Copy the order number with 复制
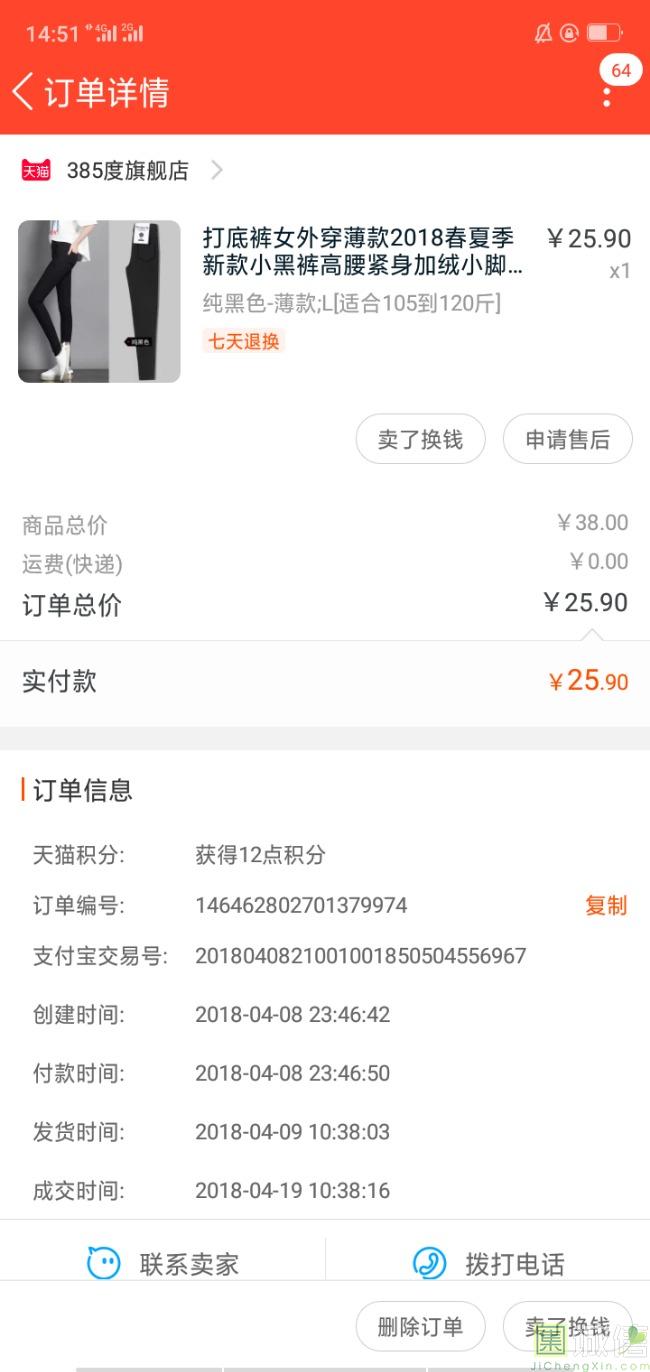This screenshot has width=650, height=1372. (x=605, y=906)
